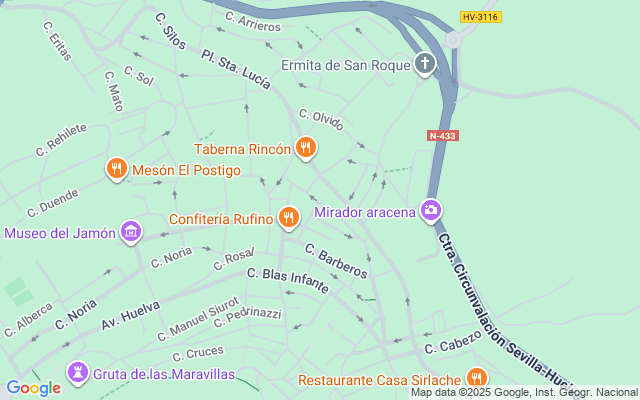The height and width of the screenshot is (400, 640).
Task: Tap the Gruta de las Maravillas marker
Action: [77, 373]
